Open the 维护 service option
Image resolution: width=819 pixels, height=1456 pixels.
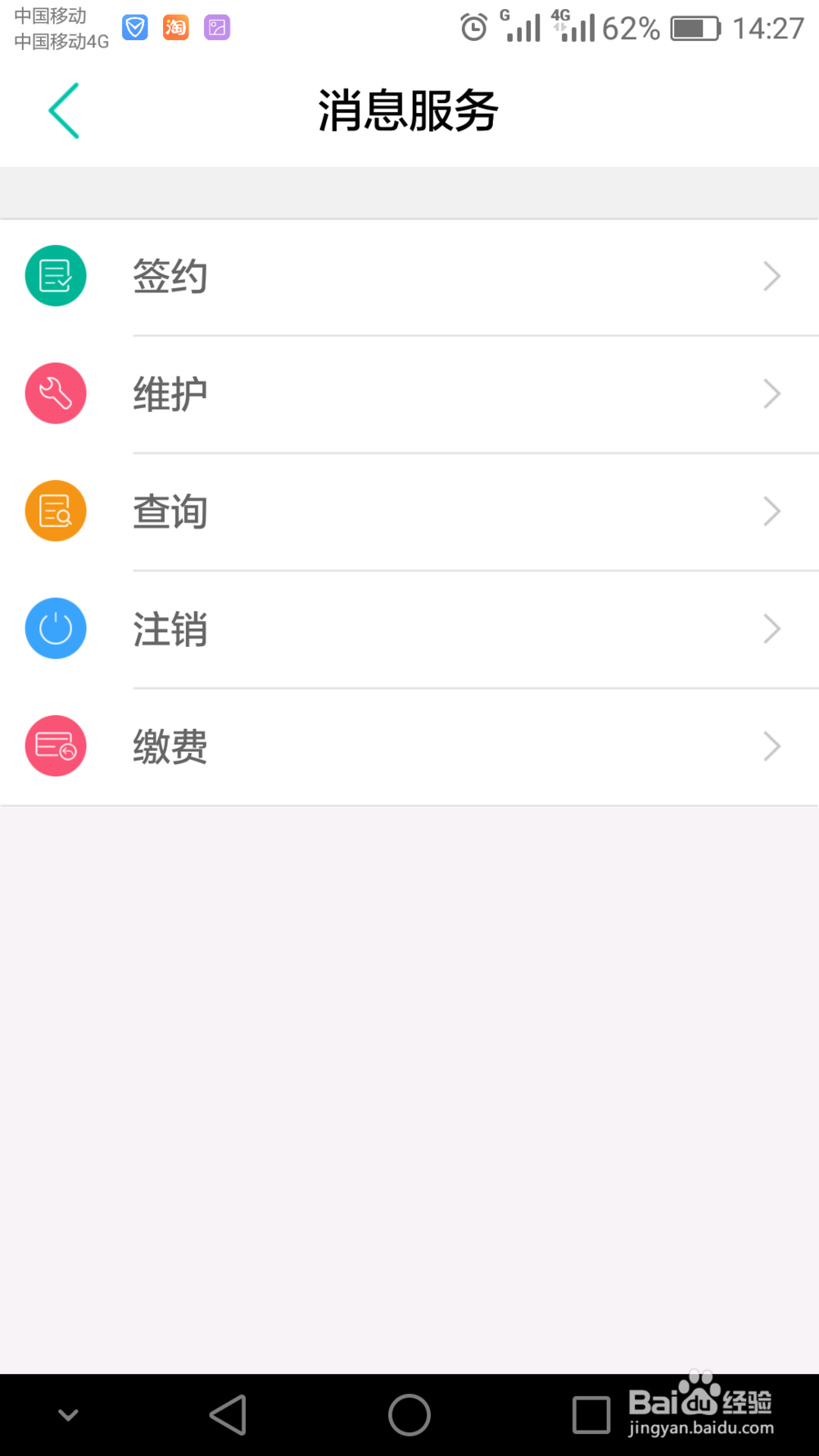(170, 393)
